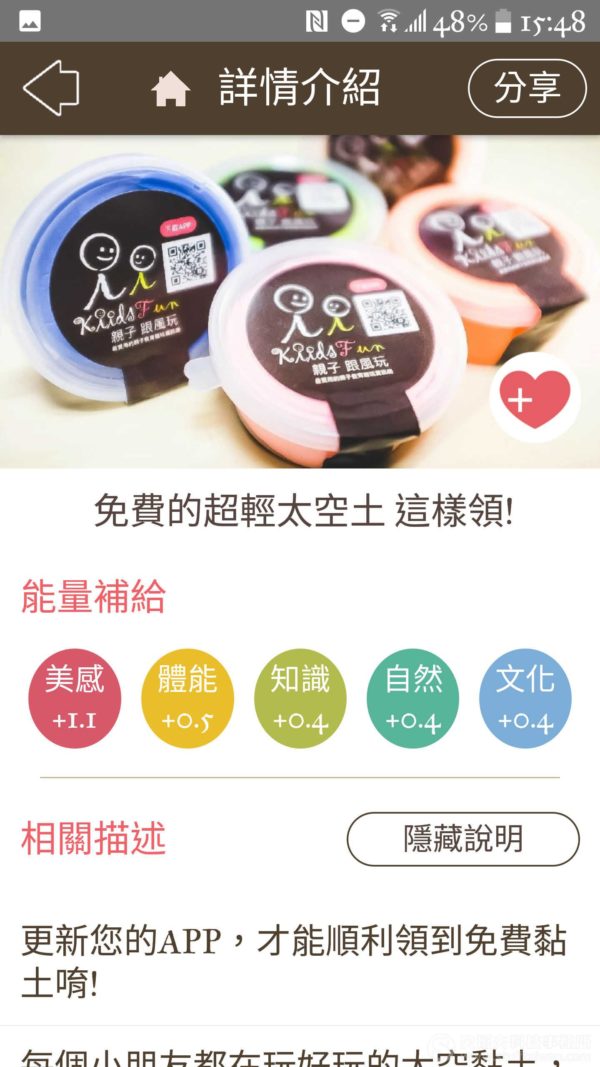
Task: Open the home icon in the header
Action: [170, 89]
